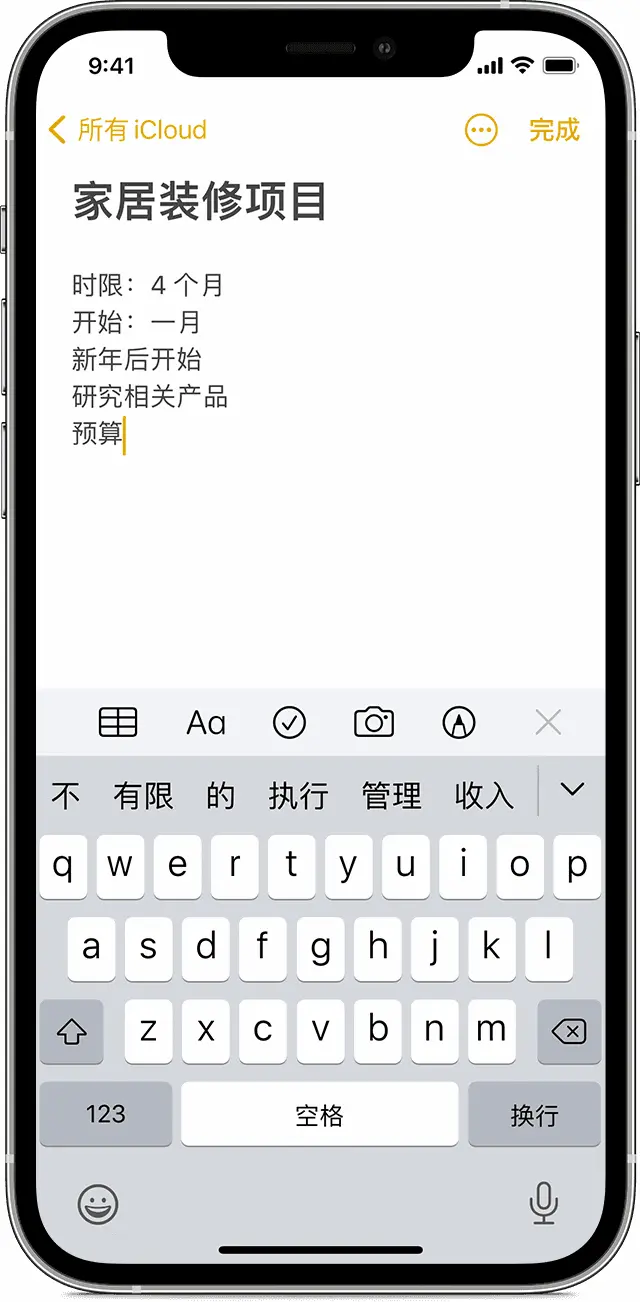
Task: Pick the suggestion 管理
Action: [x=391, y=796]
